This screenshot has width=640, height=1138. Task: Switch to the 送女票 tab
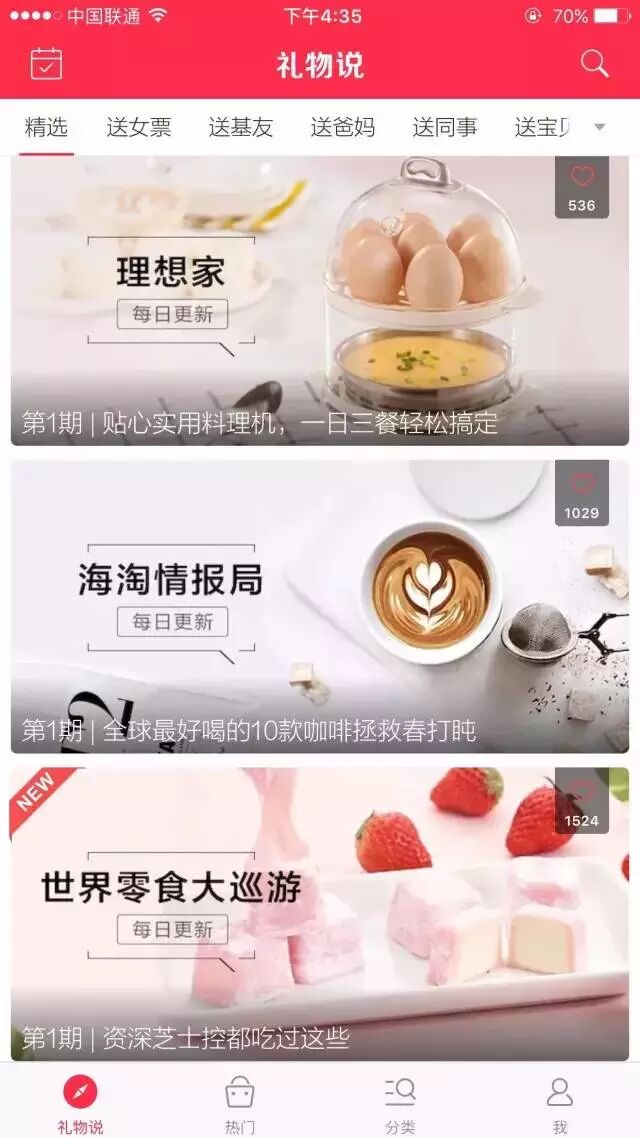pyautogui.click(x=139, y=127)
